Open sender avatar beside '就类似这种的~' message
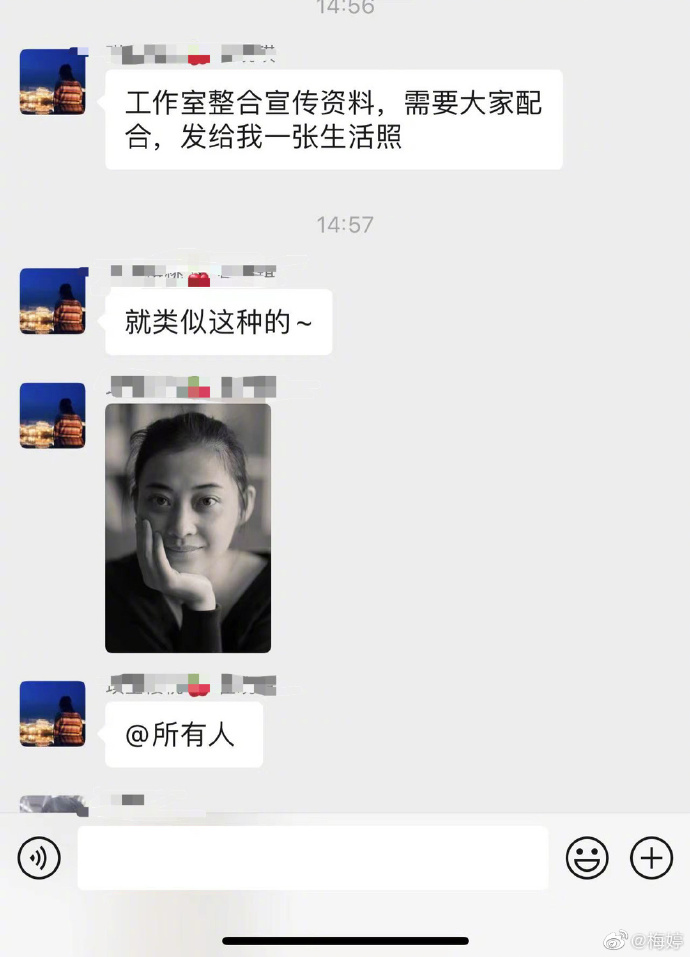Image resolution: width=690 pixels, height=957 pixels. pyautogui.click(x=52, y=301)
